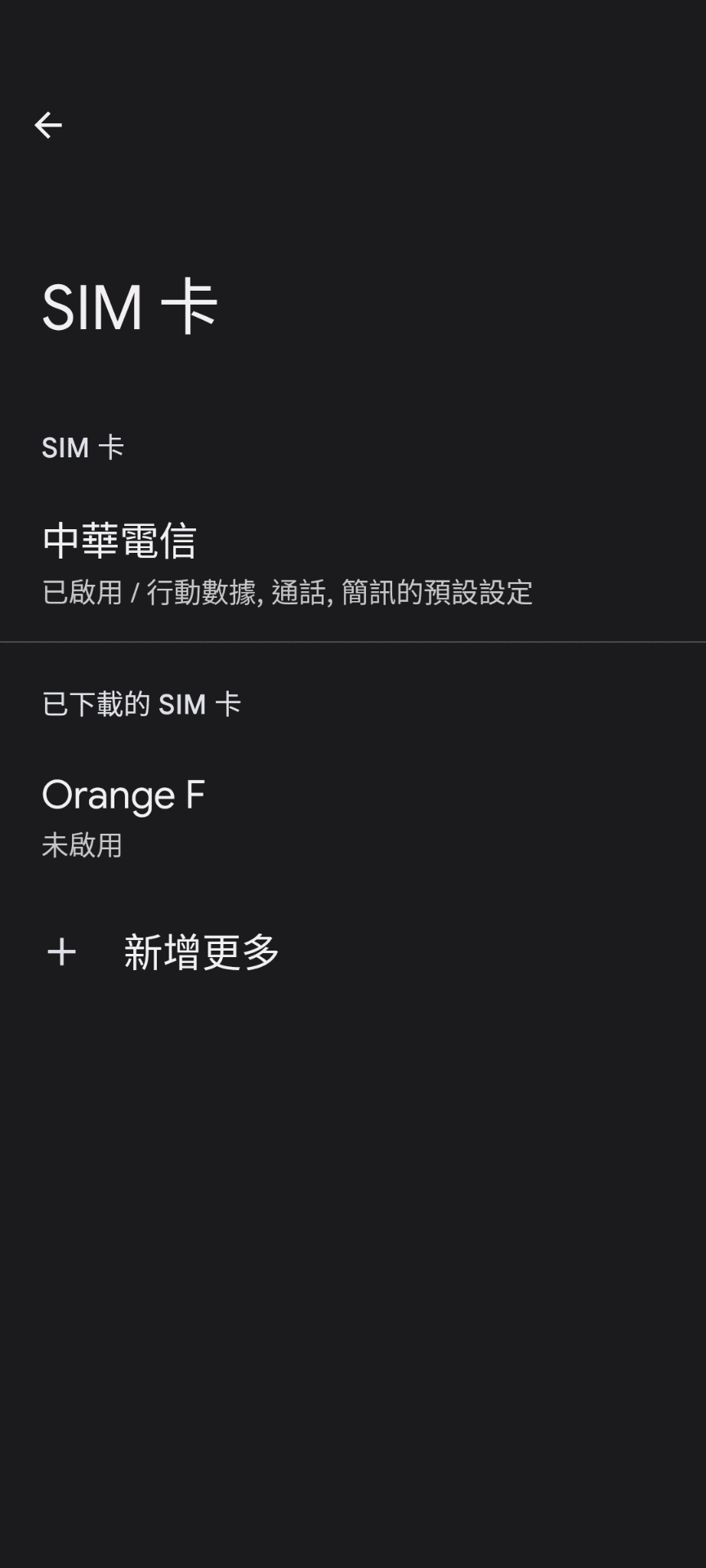This screenshot has height=1568, width=706.
Task: Tap the SIM 卡 section label above 中華電信
Action: tap(83, 447)
